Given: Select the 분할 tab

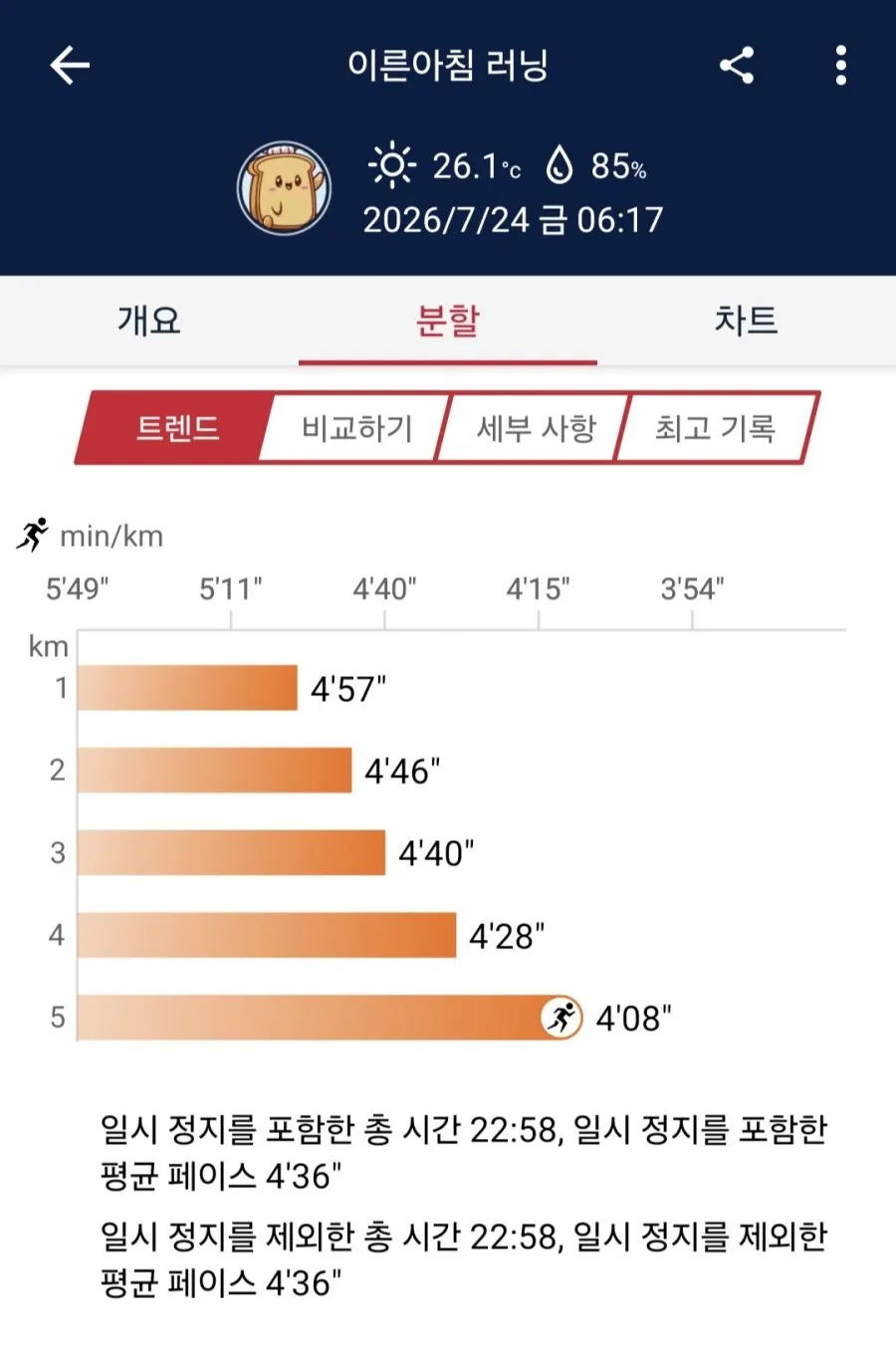Looking at the screenshot, I should click(448, 321).
